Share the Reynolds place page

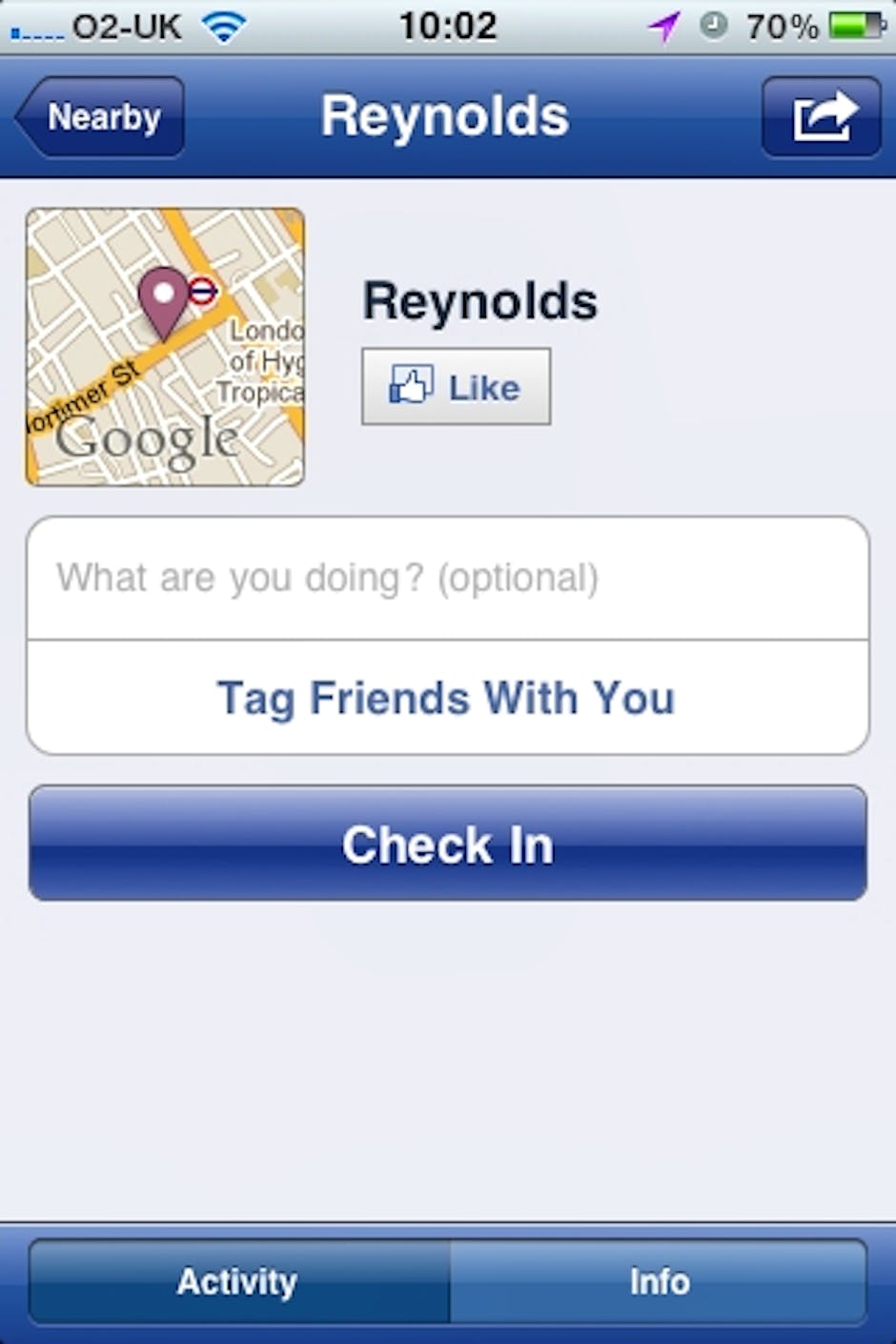[x=821, y=117]
